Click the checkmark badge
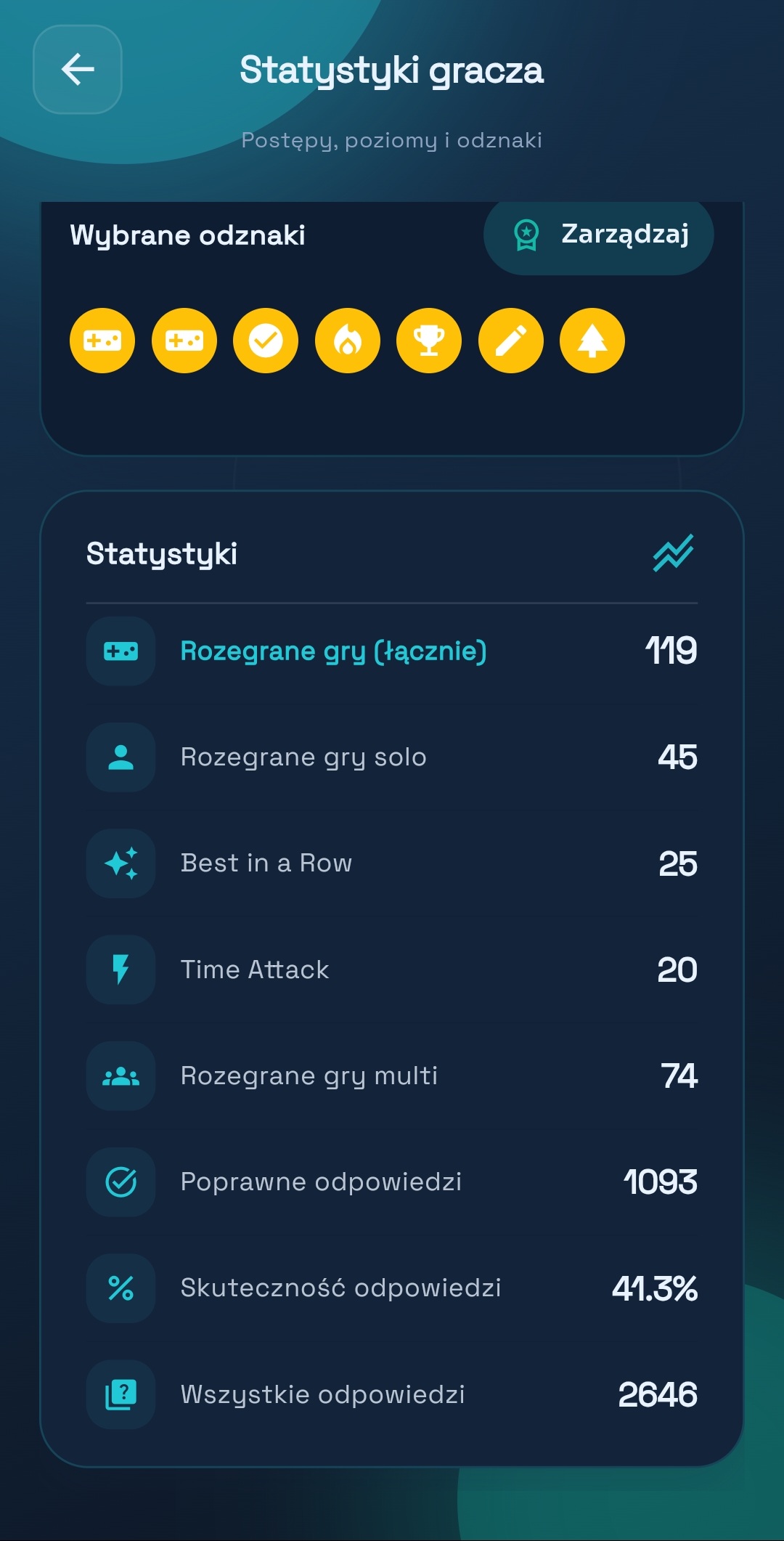This screenshot has height=1541, width=784. 266,340
